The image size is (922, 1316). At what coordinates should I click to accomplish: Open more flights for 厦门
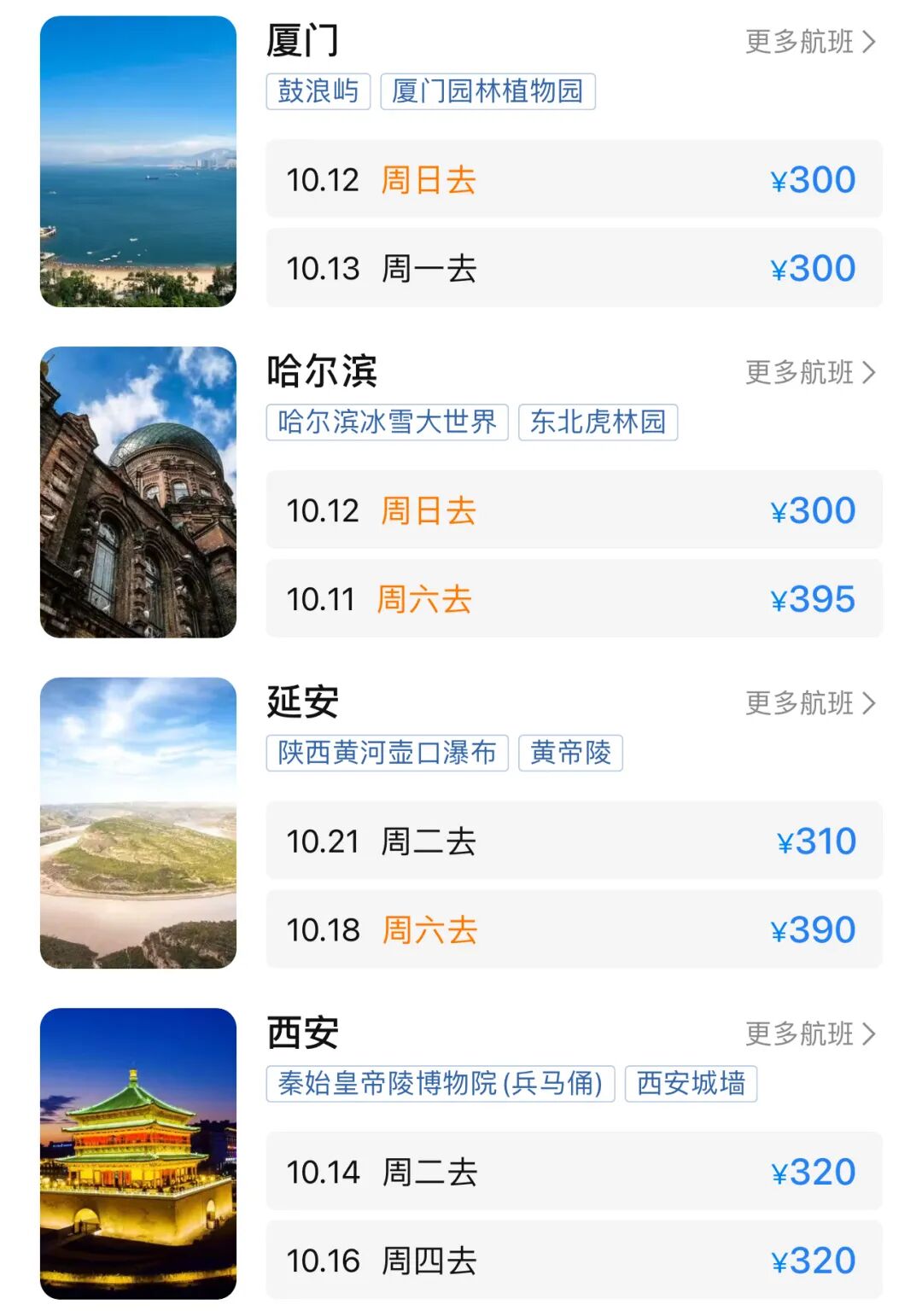pyautogui.click(x=809, y=42)
